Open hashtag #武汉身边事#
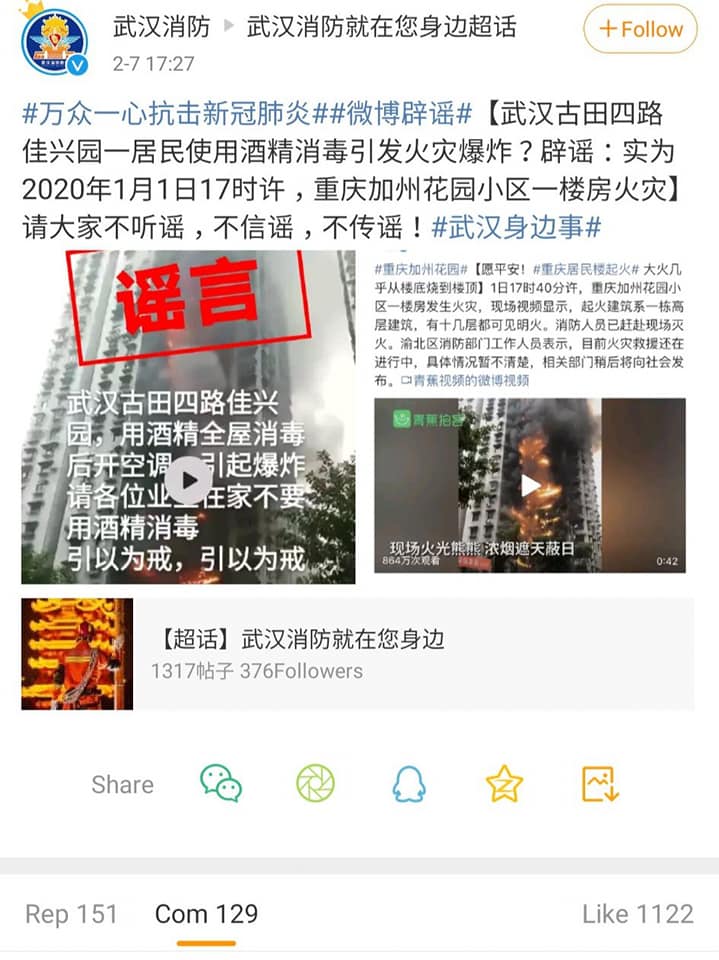 tap(516, 227)
